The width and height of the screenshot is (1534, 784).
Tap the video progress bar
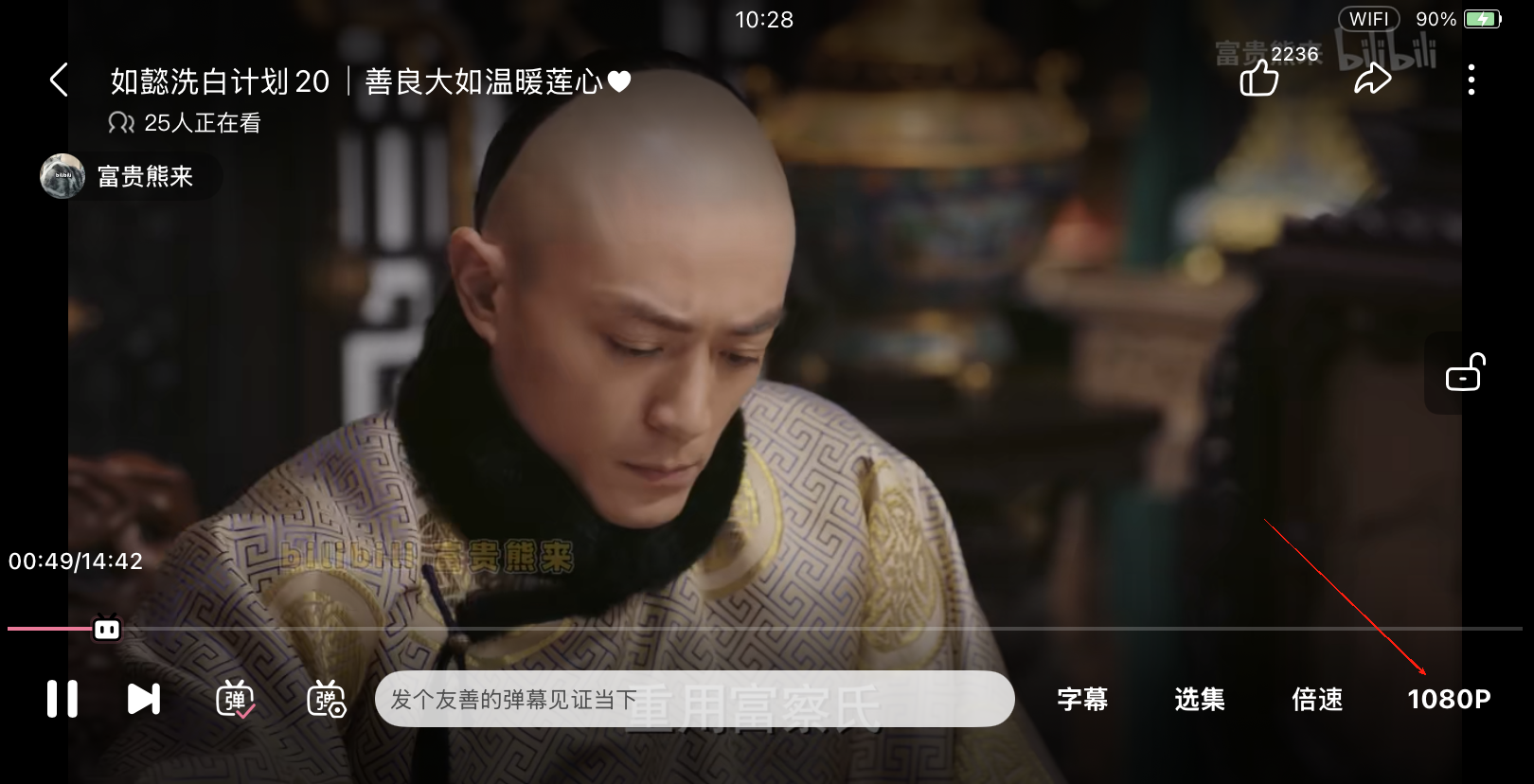pos(758,629)
